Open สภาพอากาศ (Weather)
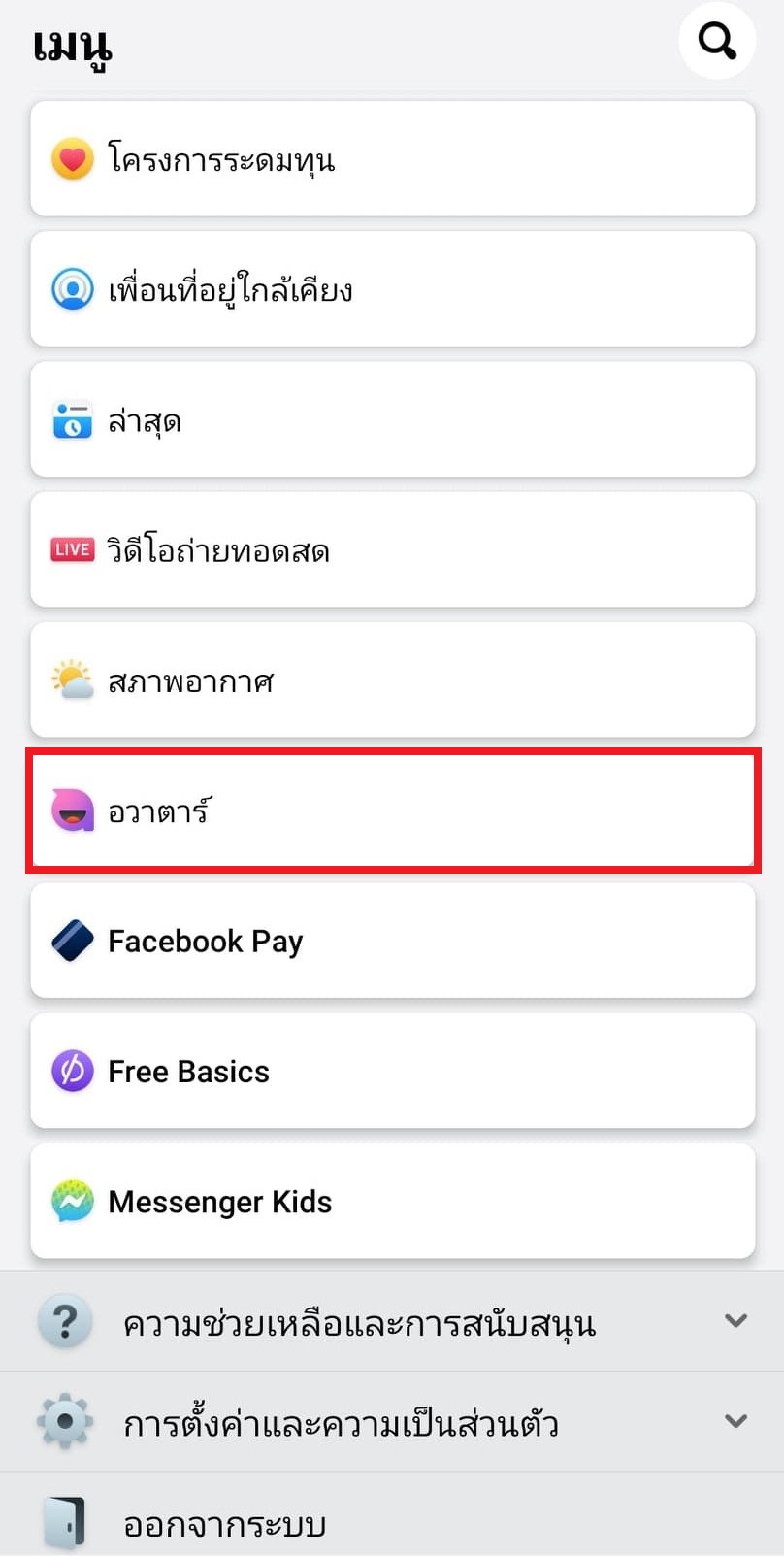The image size is (784, 1556). tap(392, 679)
